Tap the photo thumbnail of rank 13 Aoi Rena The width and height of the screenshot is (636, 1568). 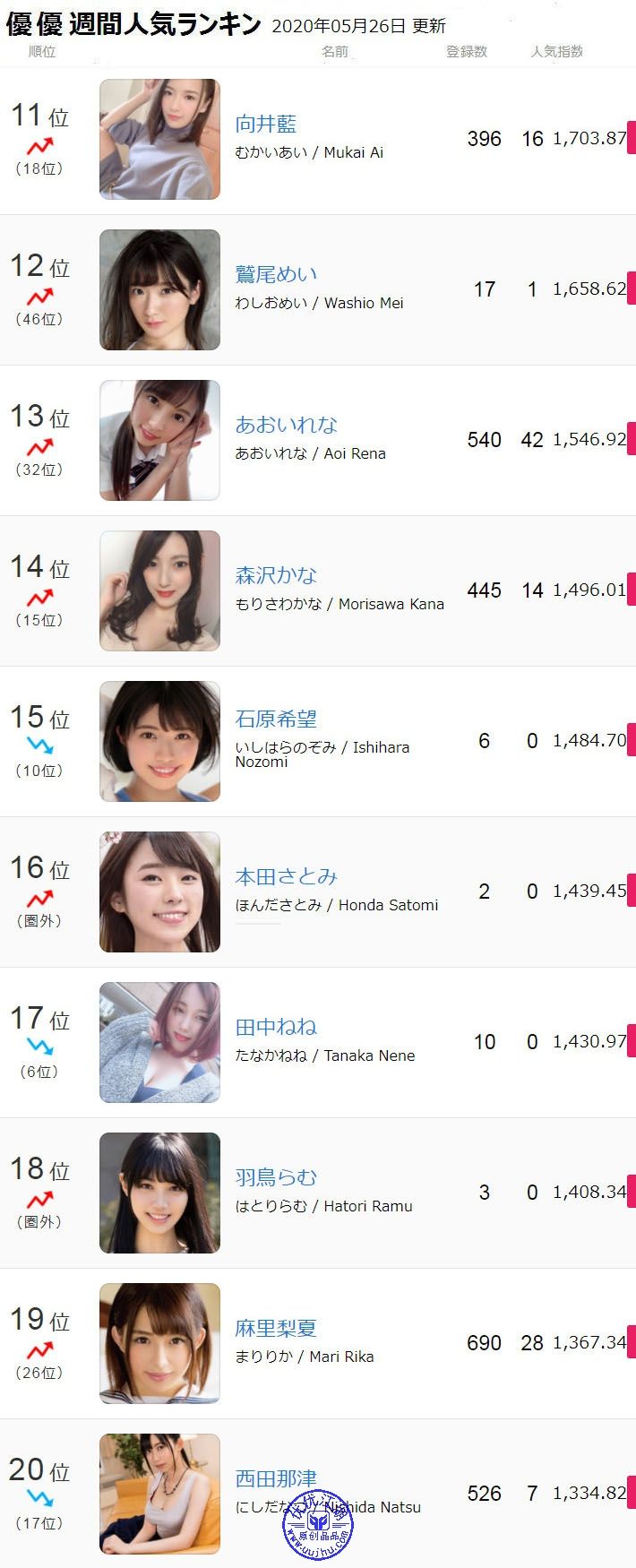pos(159,440)
